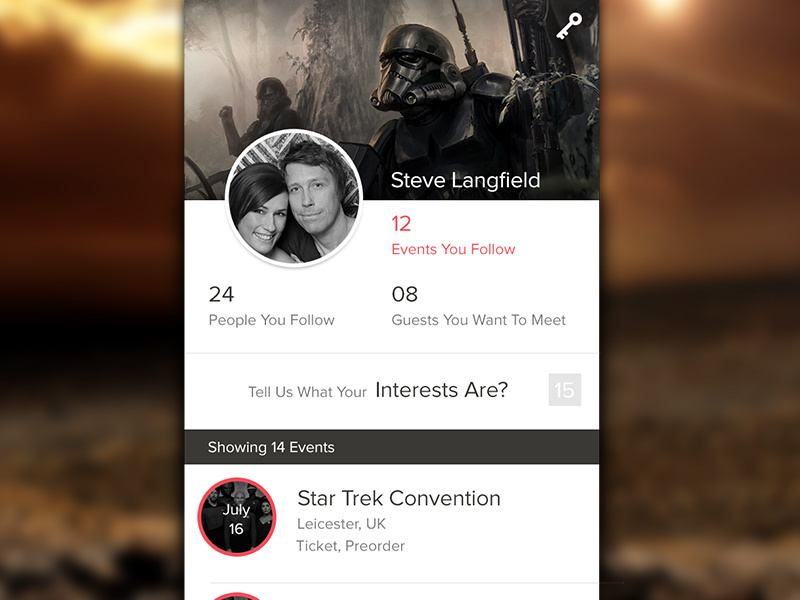Tap the key icon in header
The image size is (800, 600).
coord(569,26)
